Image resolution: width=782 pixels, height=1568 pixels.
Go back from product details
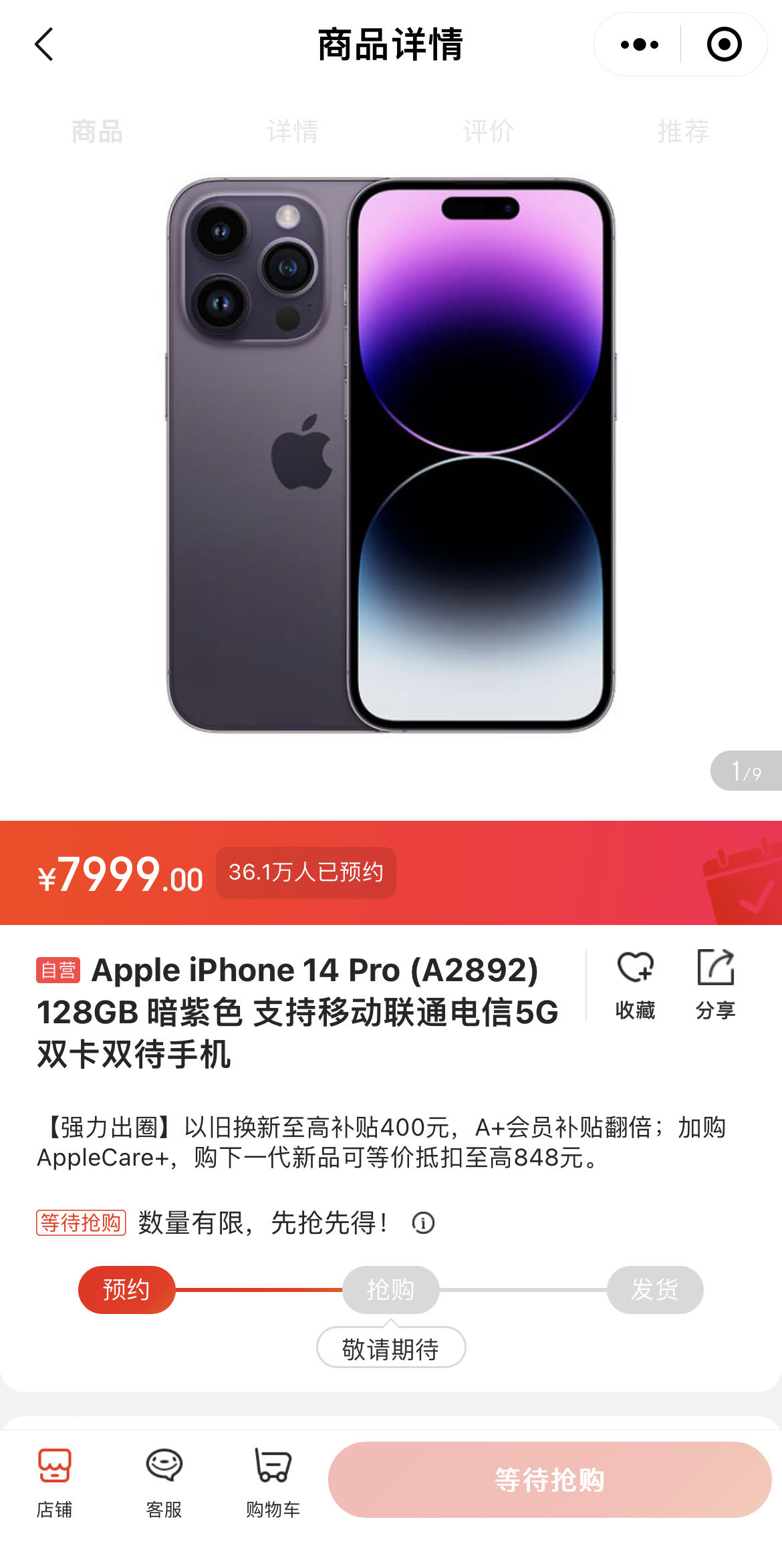[44, 44]
